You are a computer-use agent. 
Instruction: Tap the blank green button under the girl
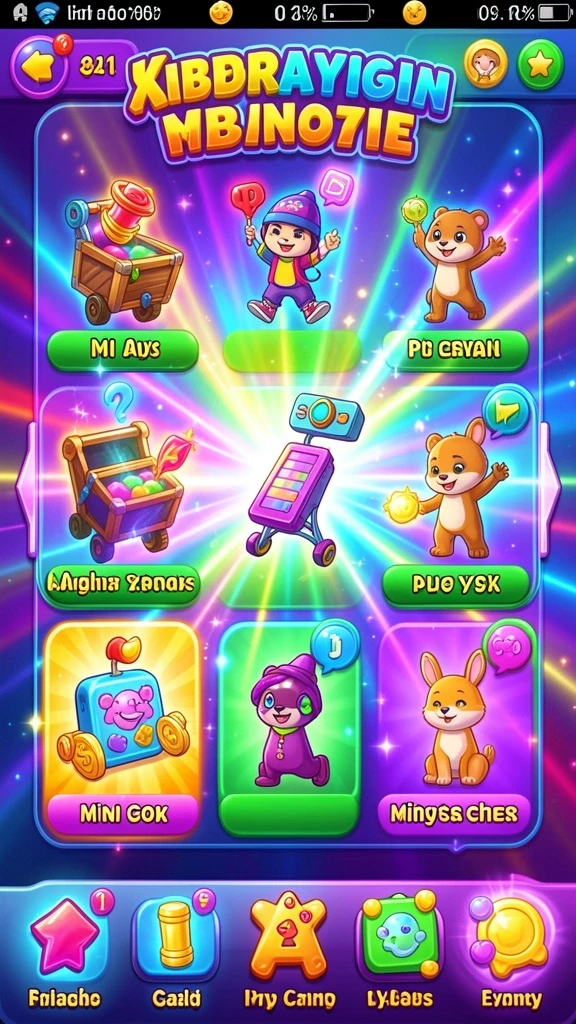(292, 351)
